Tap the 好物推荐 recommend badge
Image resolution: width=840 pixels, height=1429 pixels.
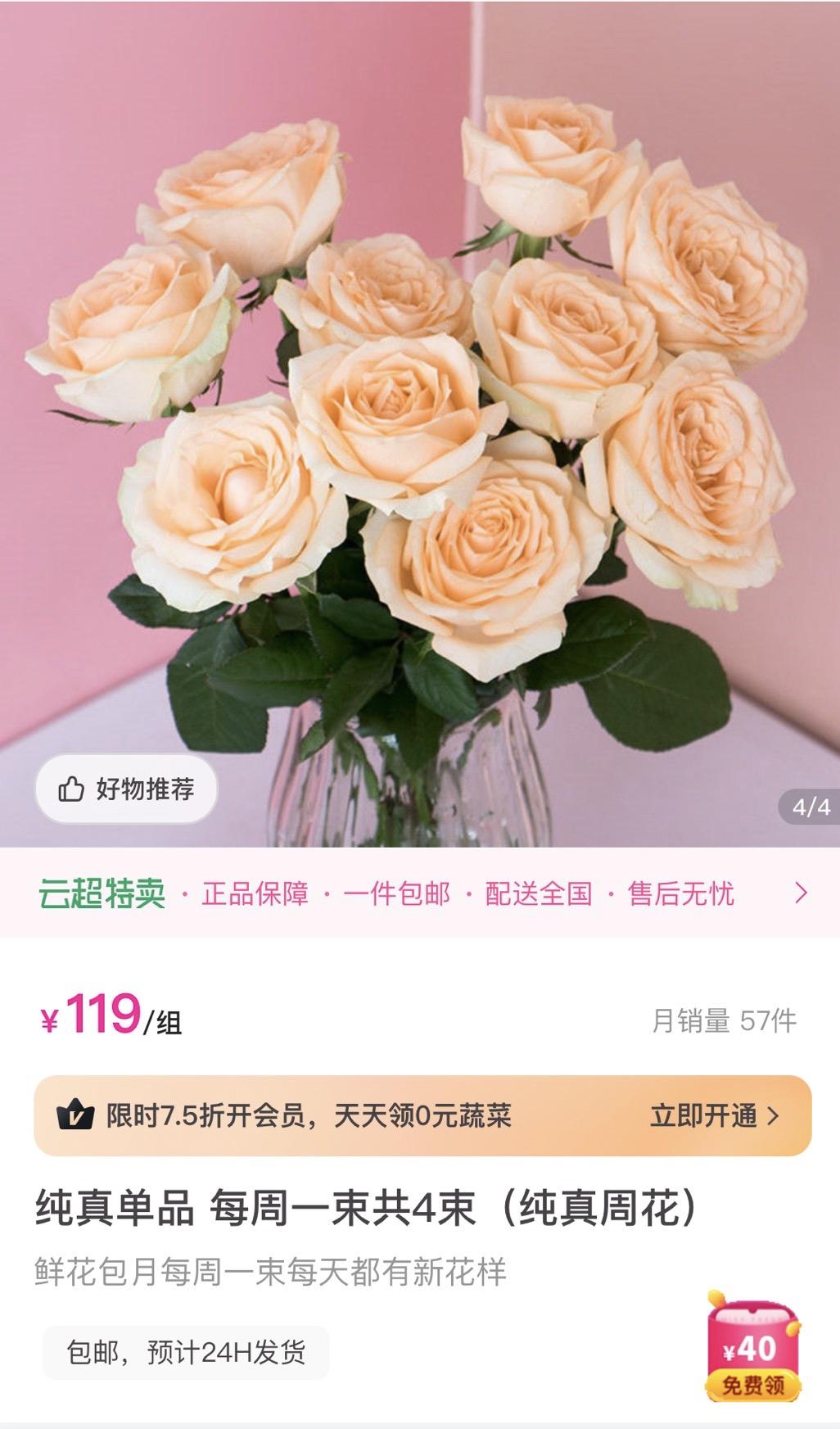[x=126, y=789]
